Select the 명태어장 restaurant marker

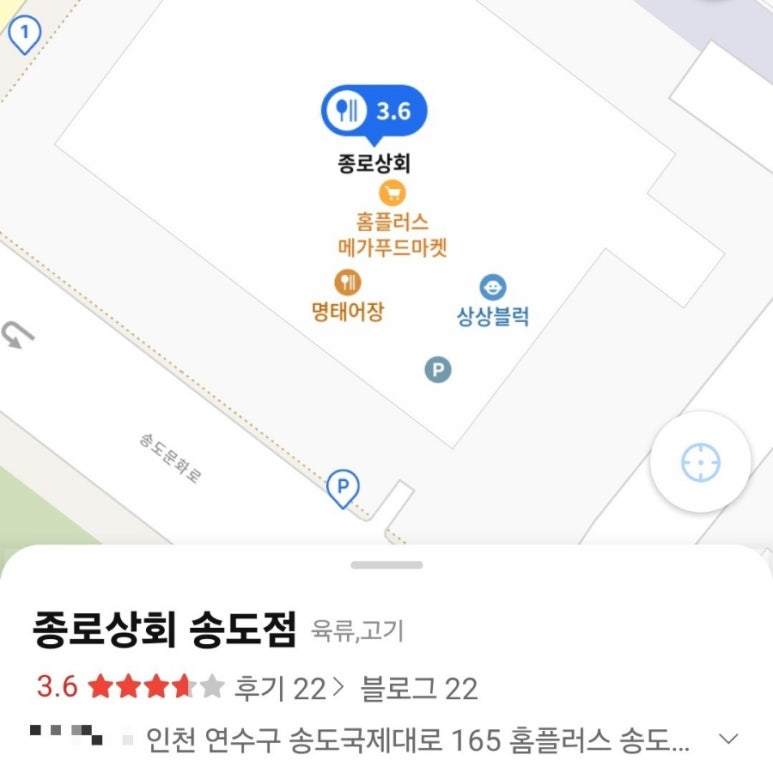(347, 282)
